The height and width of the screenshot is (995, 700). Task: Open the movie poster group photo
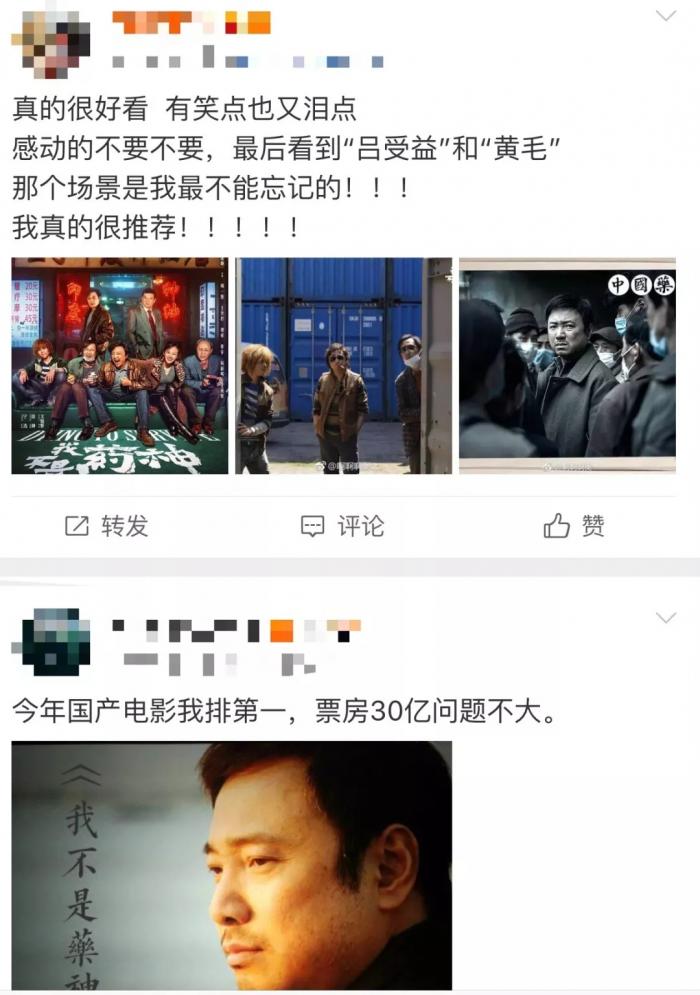pos(119,366)
